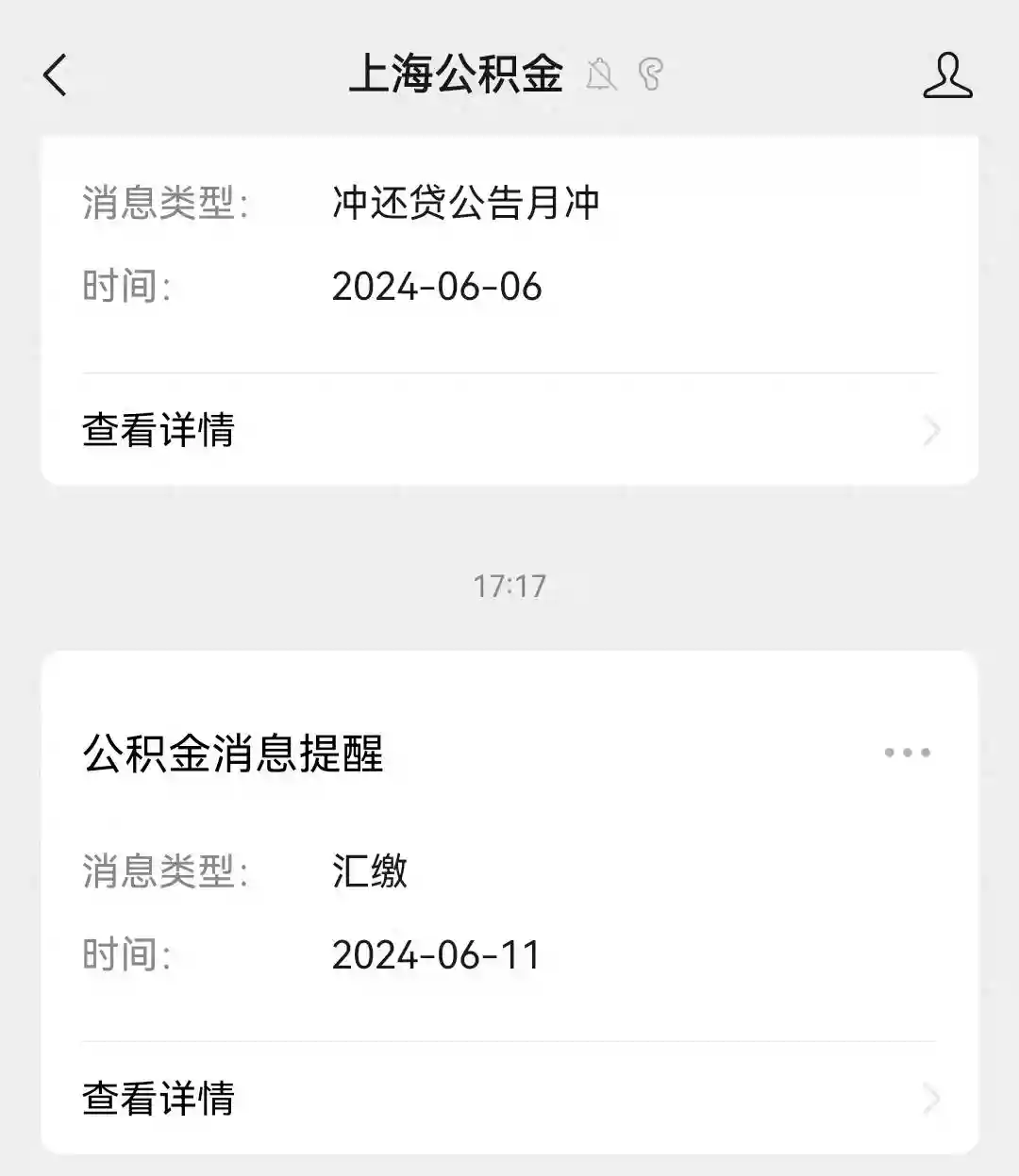The height and width of the screenshot is (1176, 1019).
Task: Go back from 上海公积金 chat
Action: [x=56, y=75]
